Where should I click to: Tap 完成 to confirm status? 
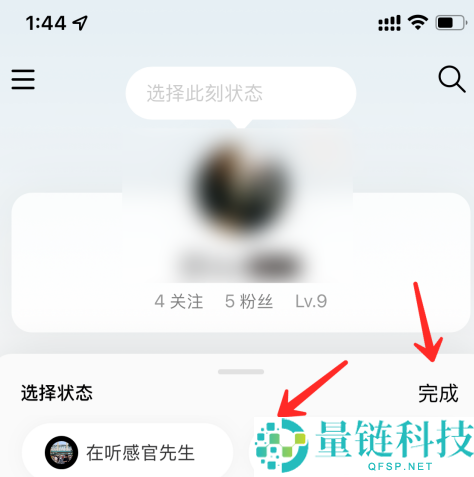click(438, 393)
